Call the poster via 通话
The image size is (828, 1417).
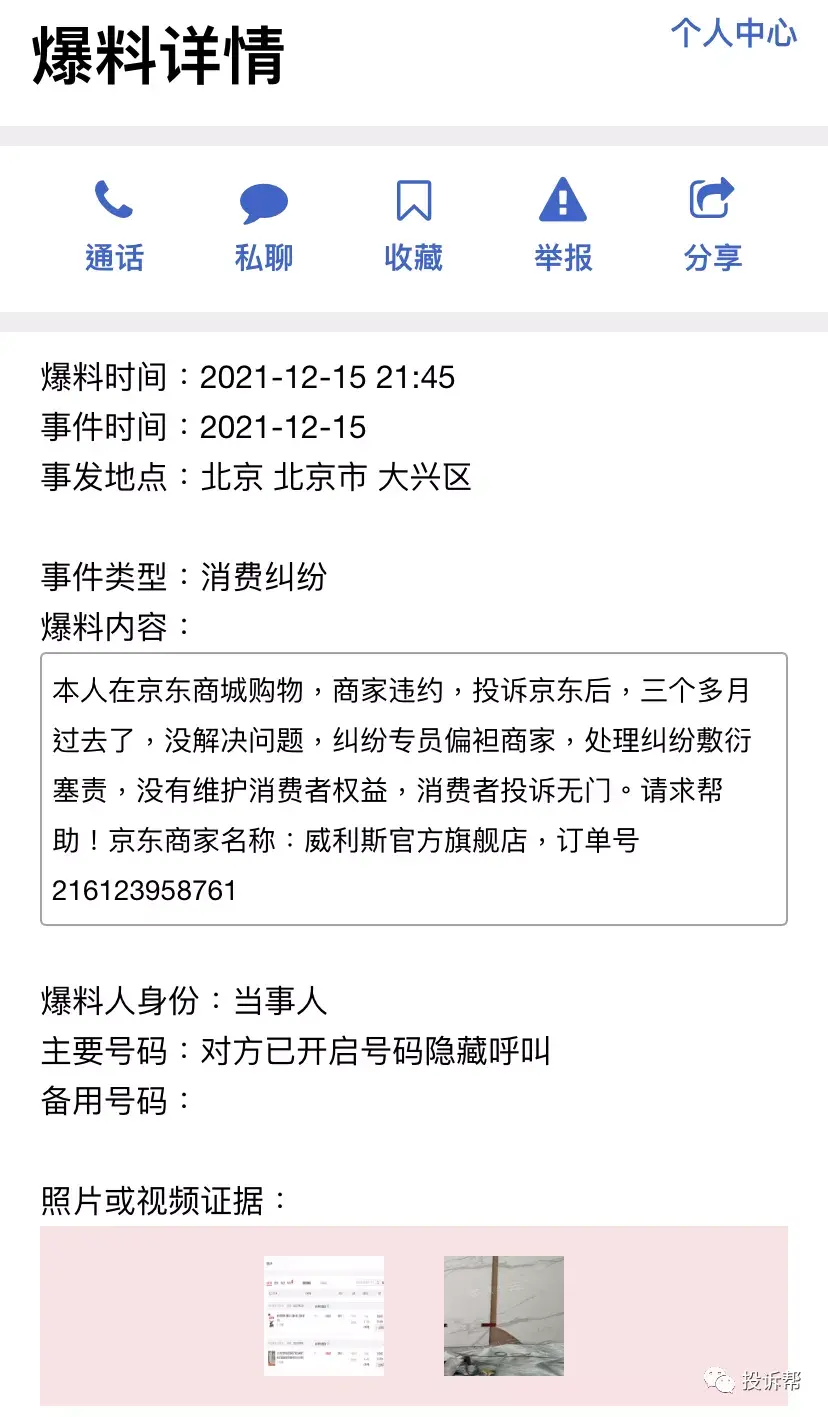(x=114, y=226)
